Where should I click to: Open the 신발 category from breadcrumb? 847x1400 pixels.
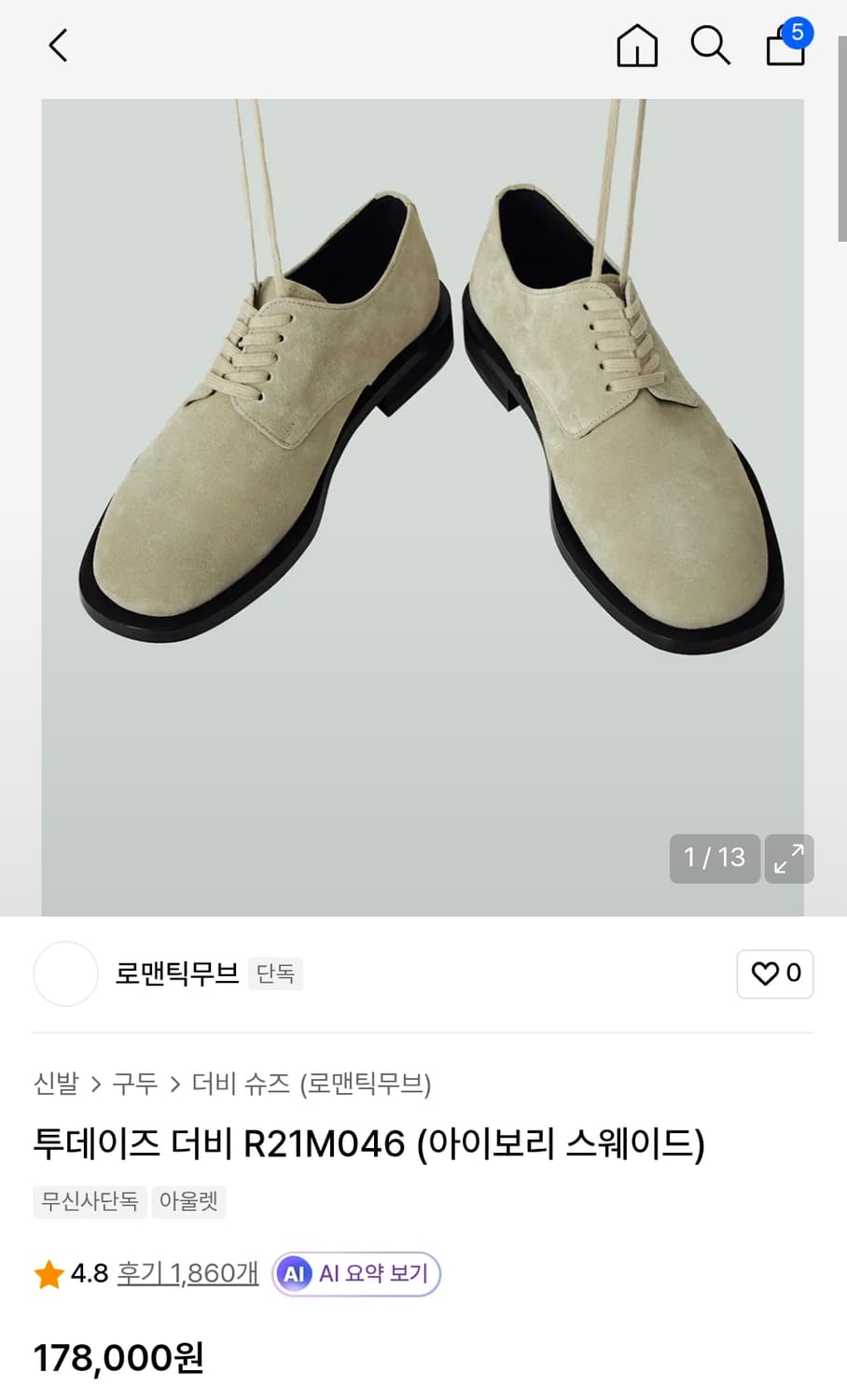[x=56, y=1085]
